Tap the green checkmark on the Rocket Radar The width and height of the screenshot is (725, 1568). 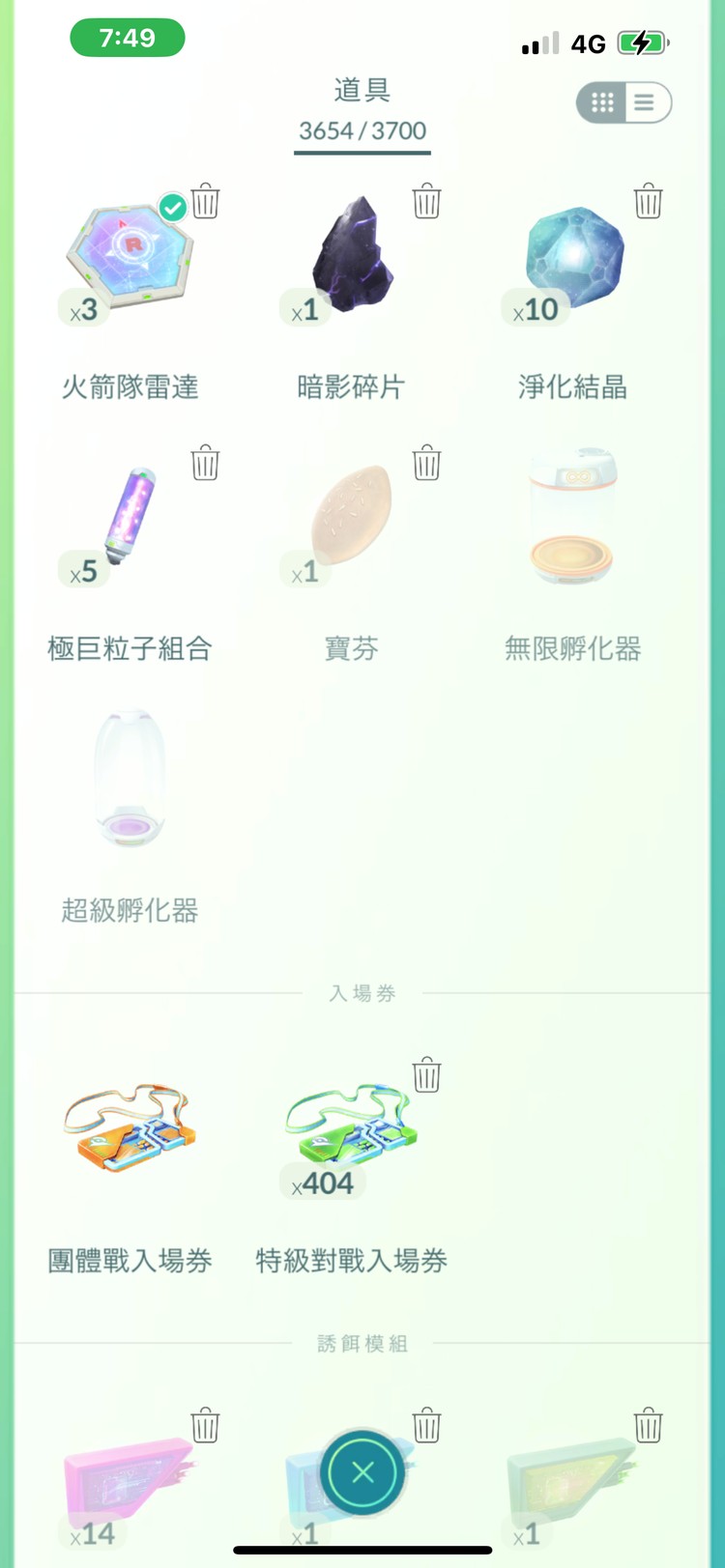[172, 207]
